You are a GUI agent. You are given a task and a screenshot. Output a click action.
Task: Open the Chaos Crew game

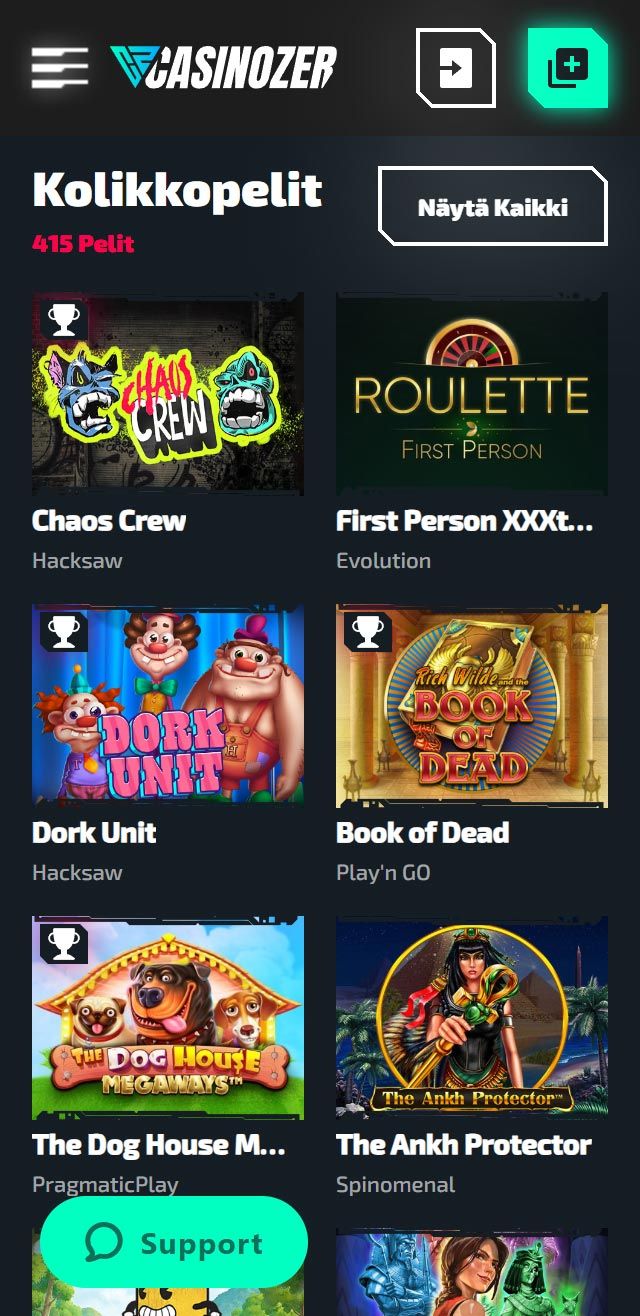[168, 394]
